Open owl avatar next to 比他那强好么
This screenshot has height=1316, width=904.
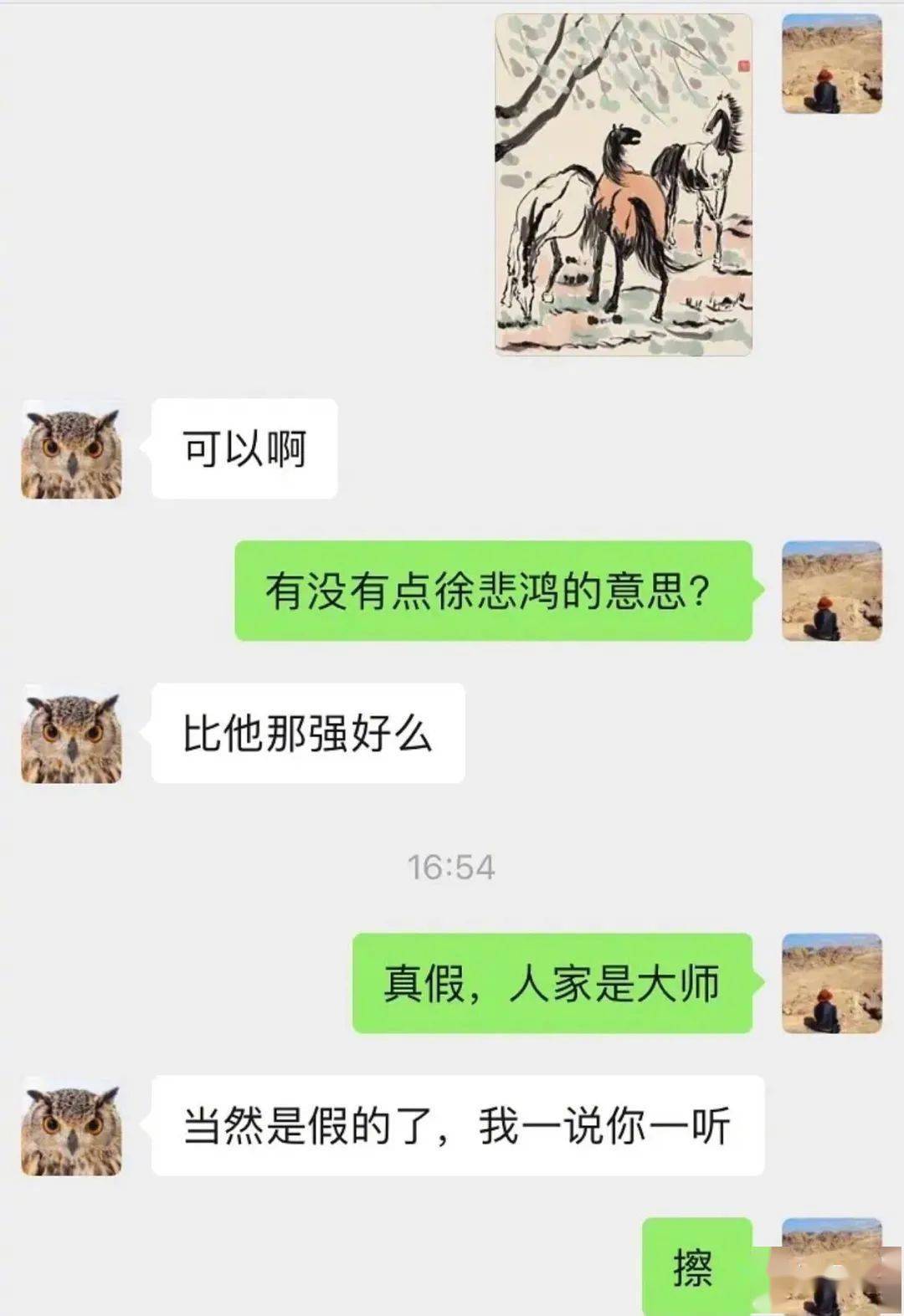71,734
